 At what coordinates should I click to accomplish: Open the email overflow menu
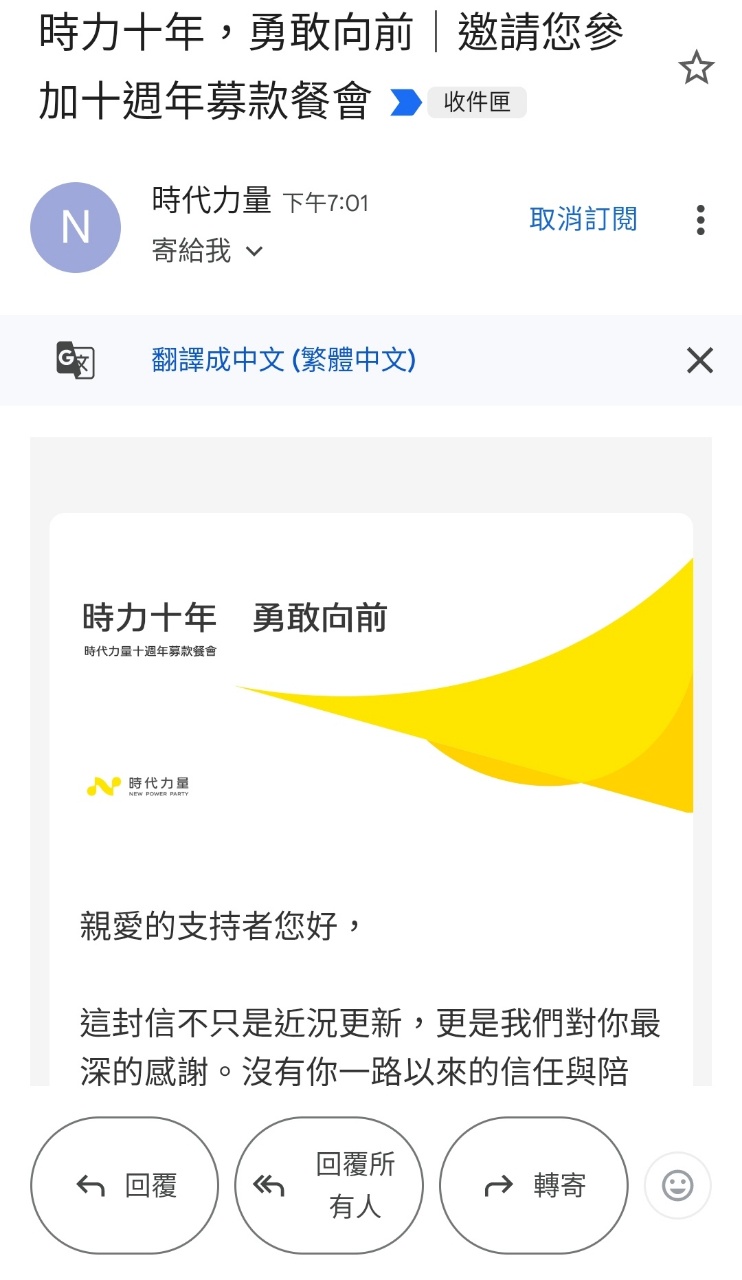pos(700,220)
